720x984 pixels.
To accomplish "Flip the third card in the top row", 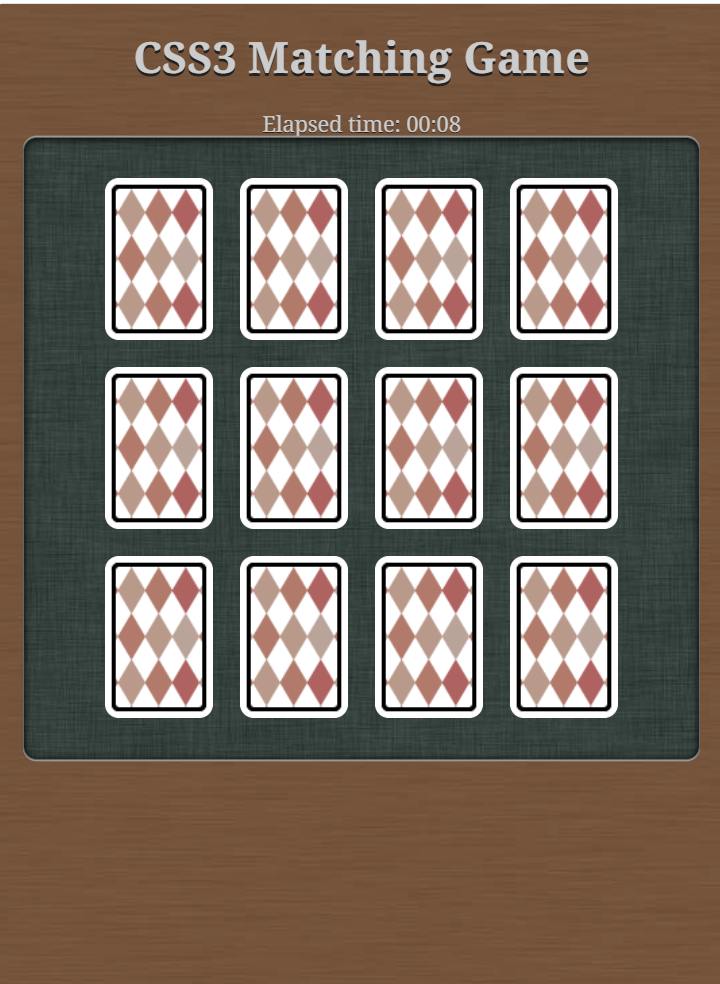I will click(429, 259).
